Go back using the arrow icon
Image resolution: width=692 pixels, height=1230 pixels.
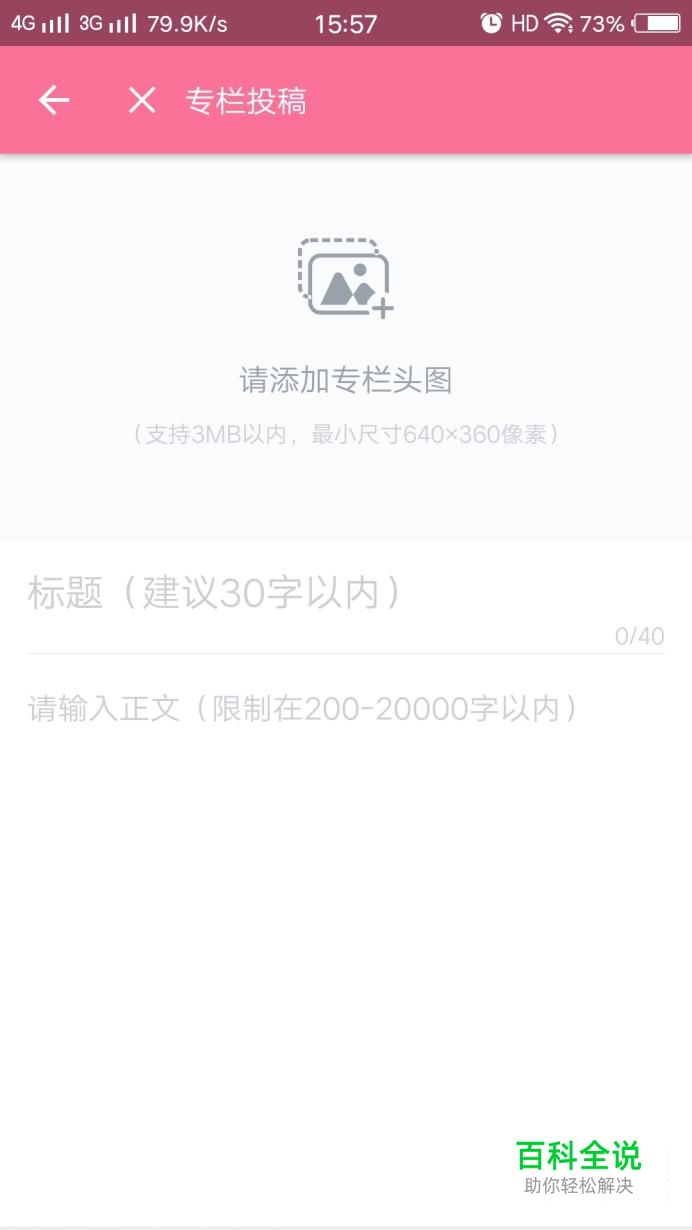point(54,100)
